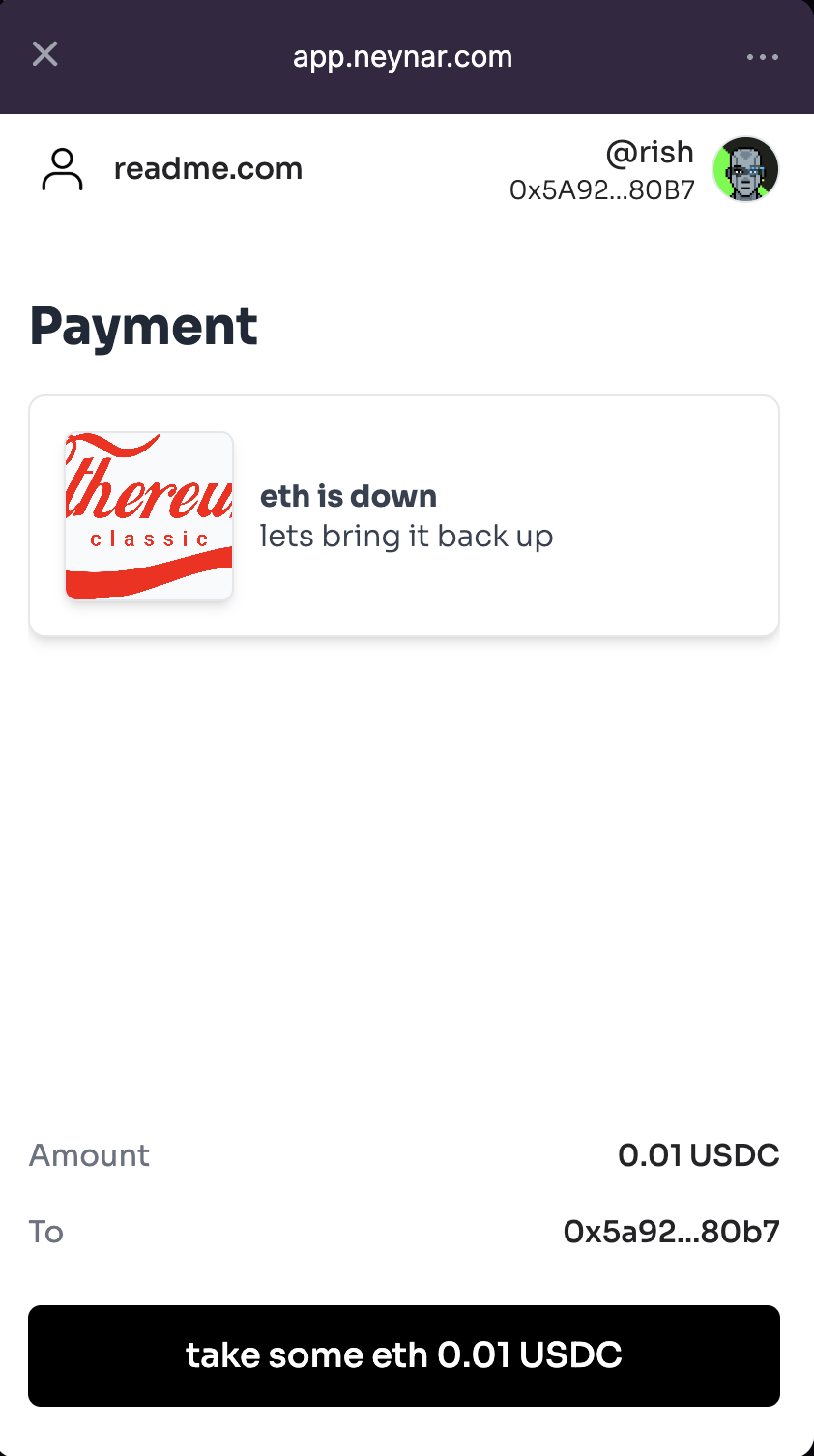
Task: Open the three-dot overflow menu
Action: coord(763,57)
